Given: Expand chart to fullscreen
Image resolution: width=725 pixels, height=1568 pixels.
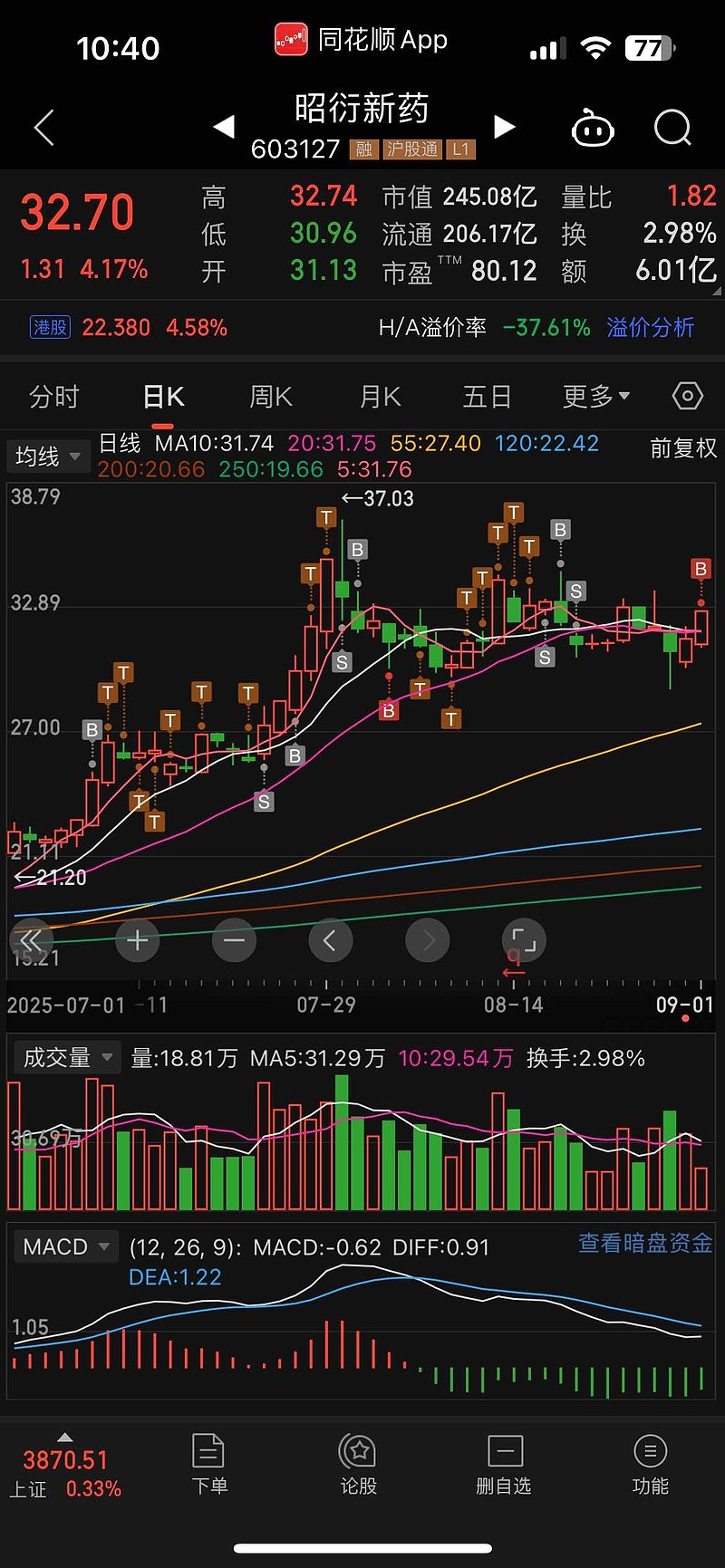Looking at the screenshot, I should [524, 941].
